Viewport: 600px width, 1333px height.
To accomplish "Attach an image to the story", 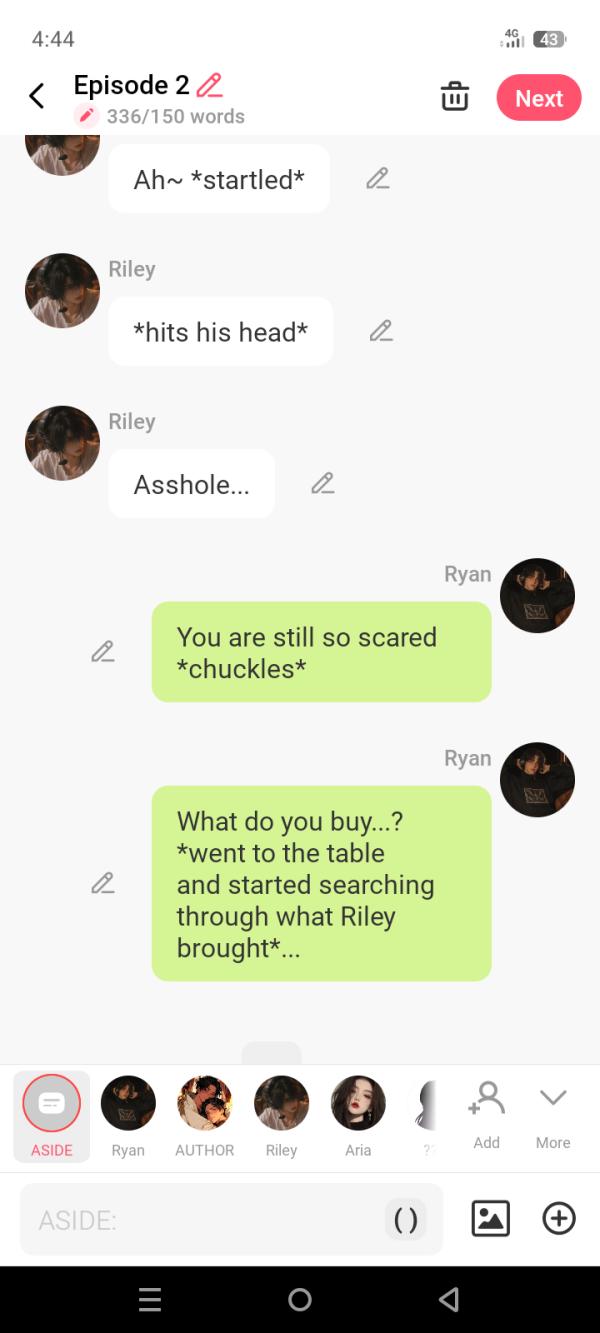I will [490, 1218].
